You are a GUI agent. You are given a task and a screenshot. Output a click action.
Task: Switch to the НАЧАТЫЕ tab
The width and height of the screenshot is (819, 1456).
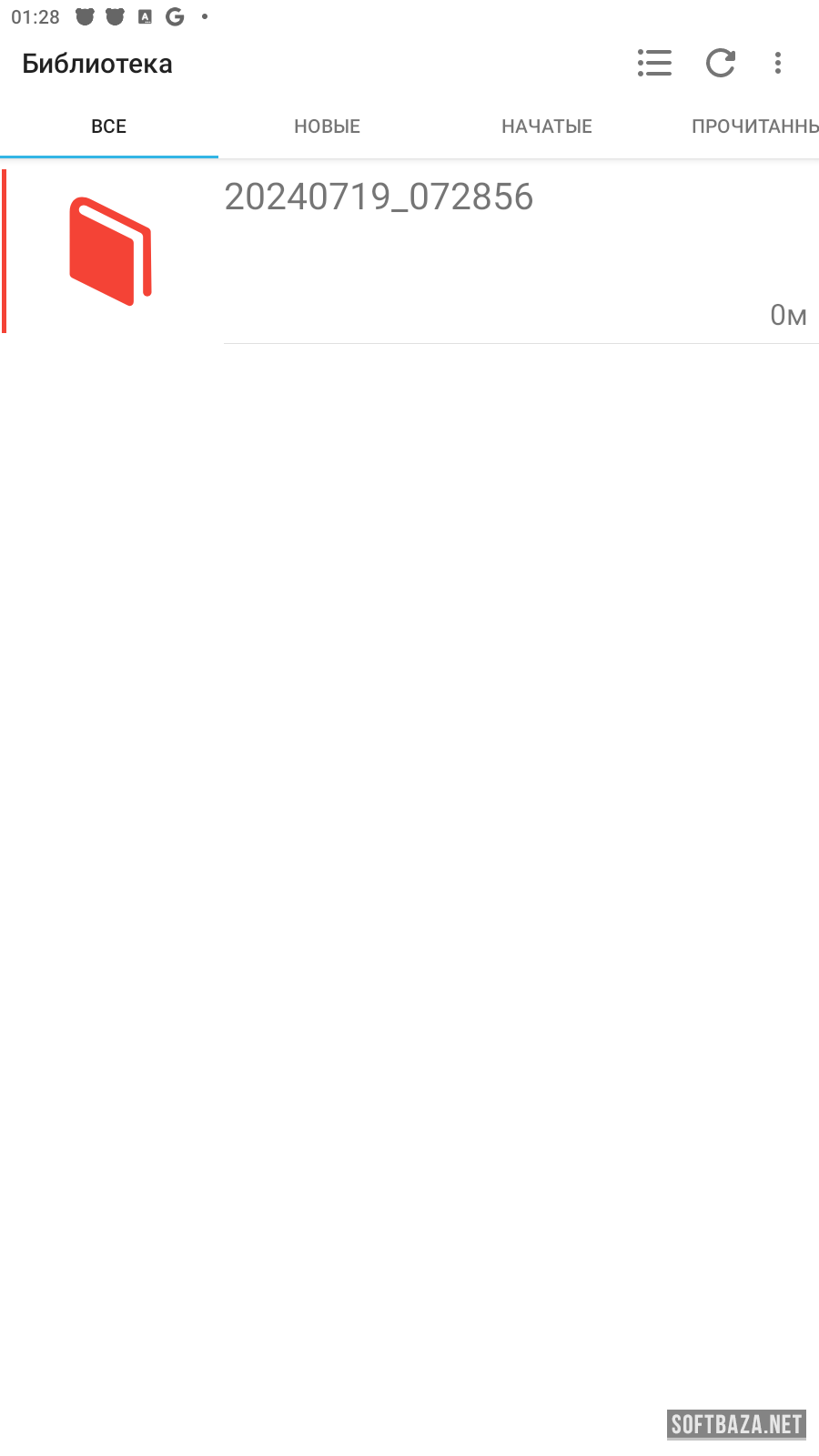(546, 126)
